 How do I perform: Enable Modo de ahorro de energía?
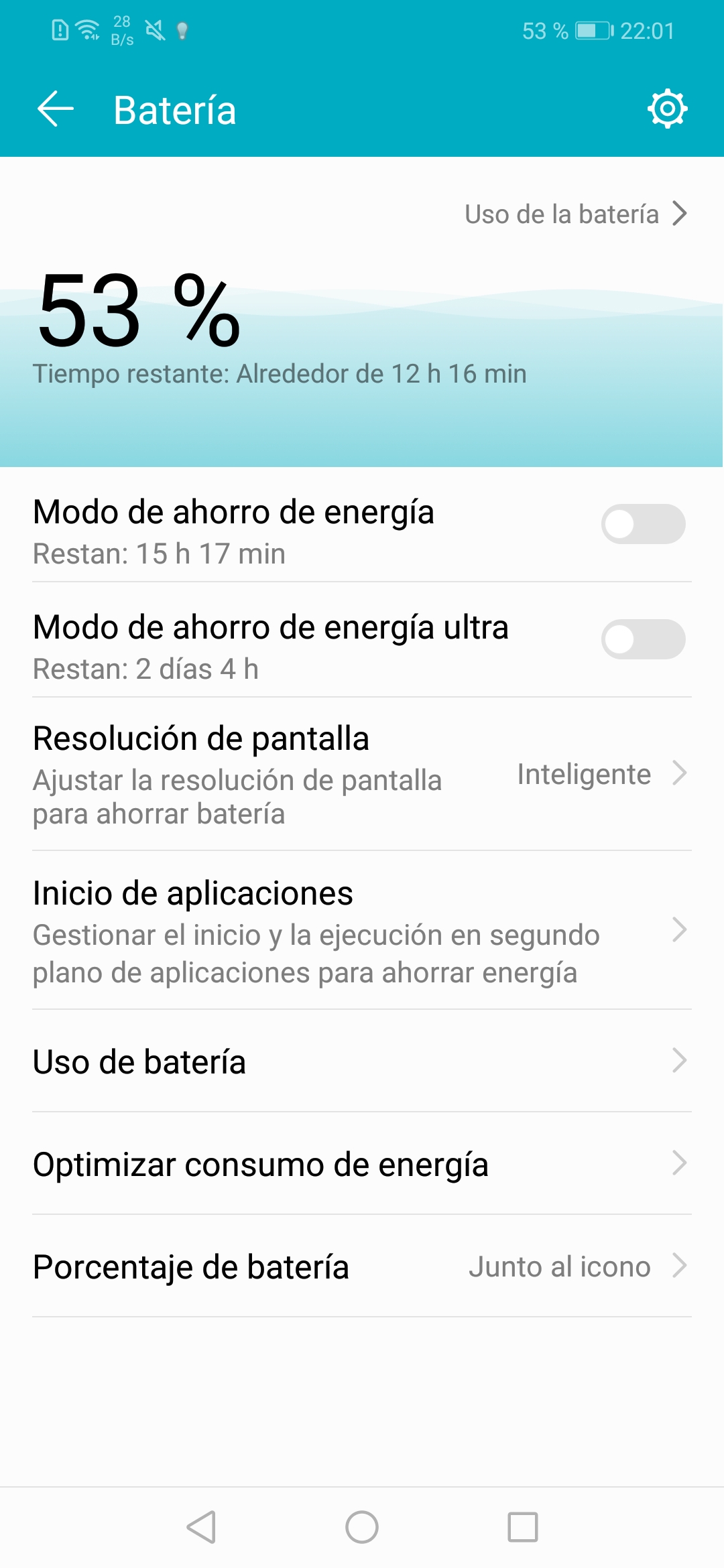(x=643, y=524)
